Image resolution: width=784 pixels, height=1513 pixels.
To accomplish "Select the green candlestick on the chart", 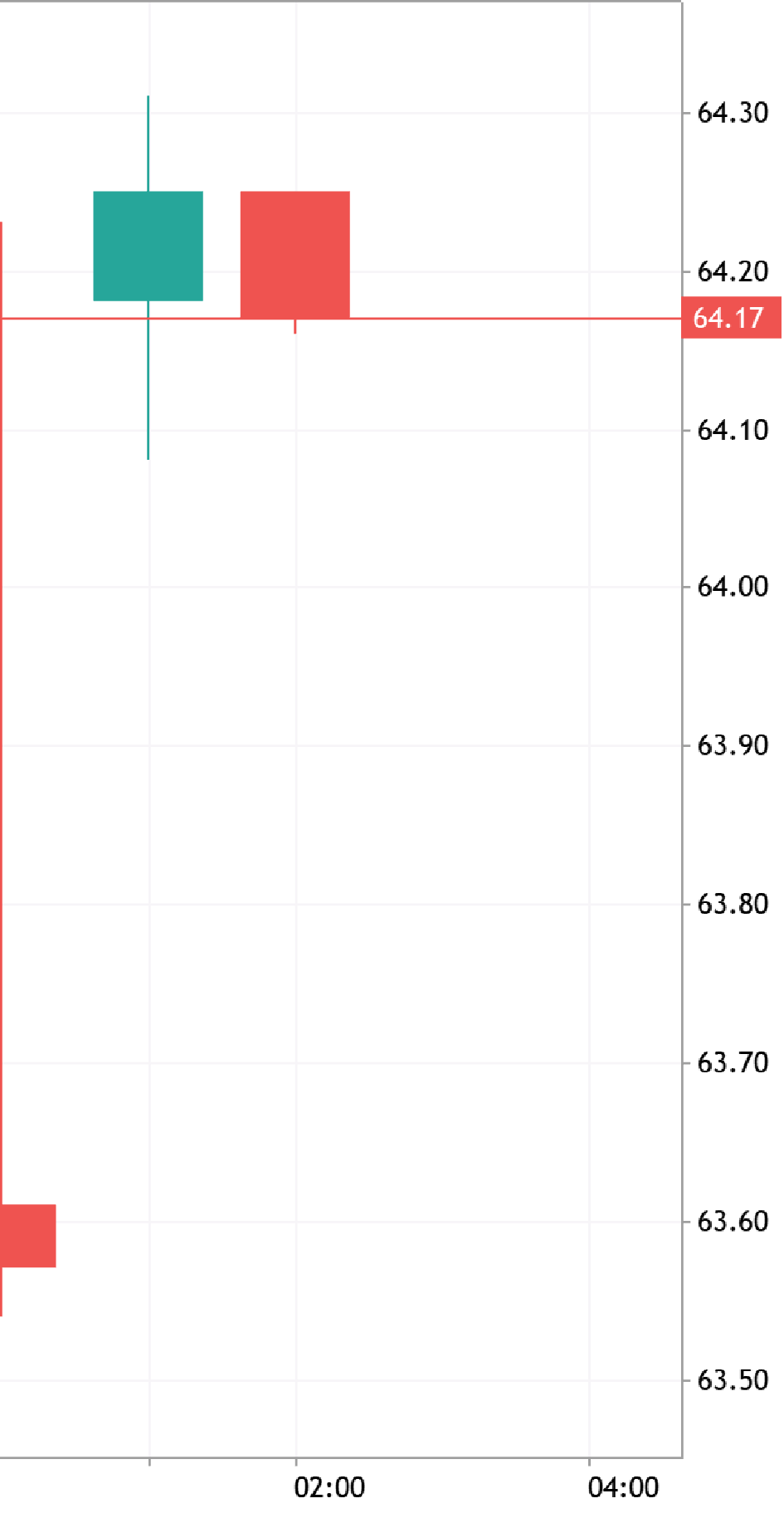I will (149, 246).
